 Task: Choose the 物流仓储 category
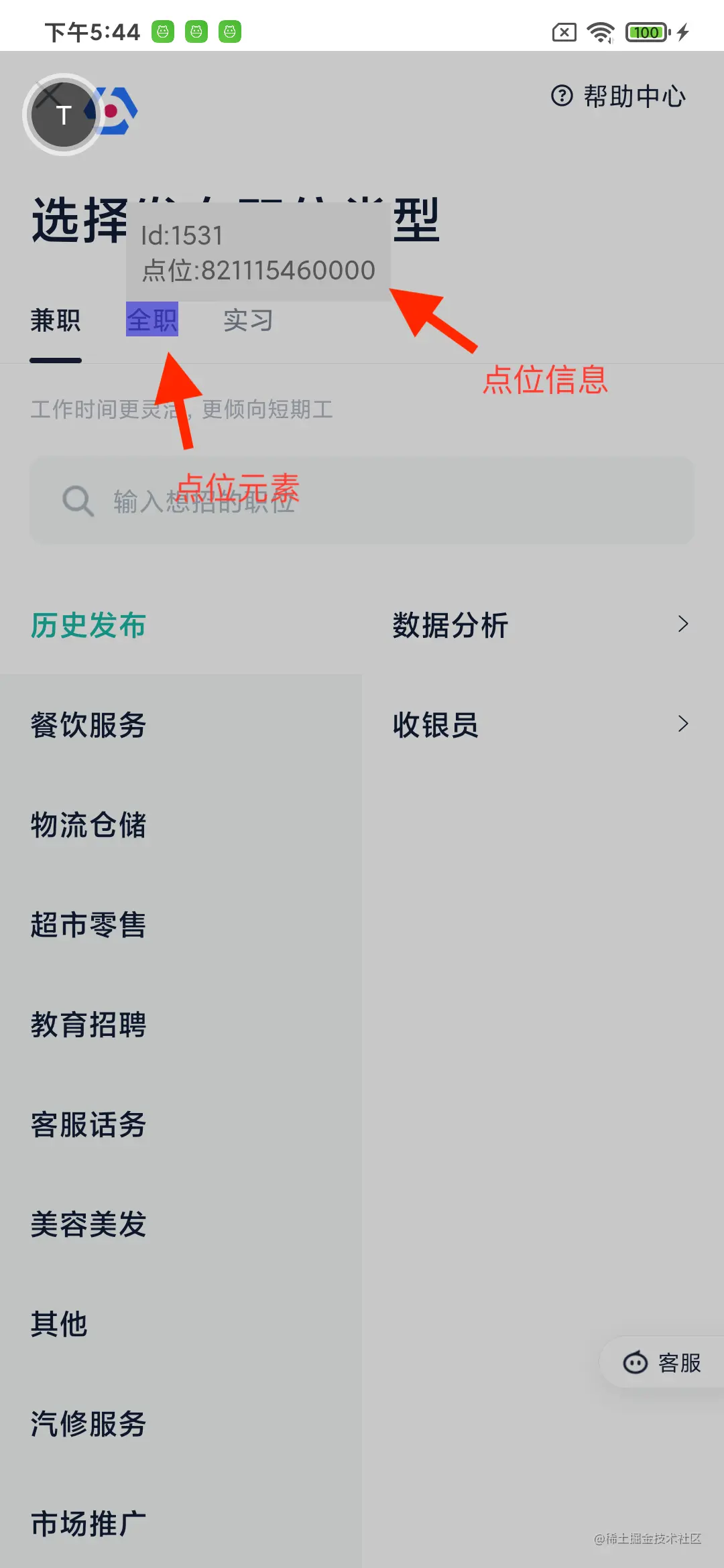click(88, 825)
